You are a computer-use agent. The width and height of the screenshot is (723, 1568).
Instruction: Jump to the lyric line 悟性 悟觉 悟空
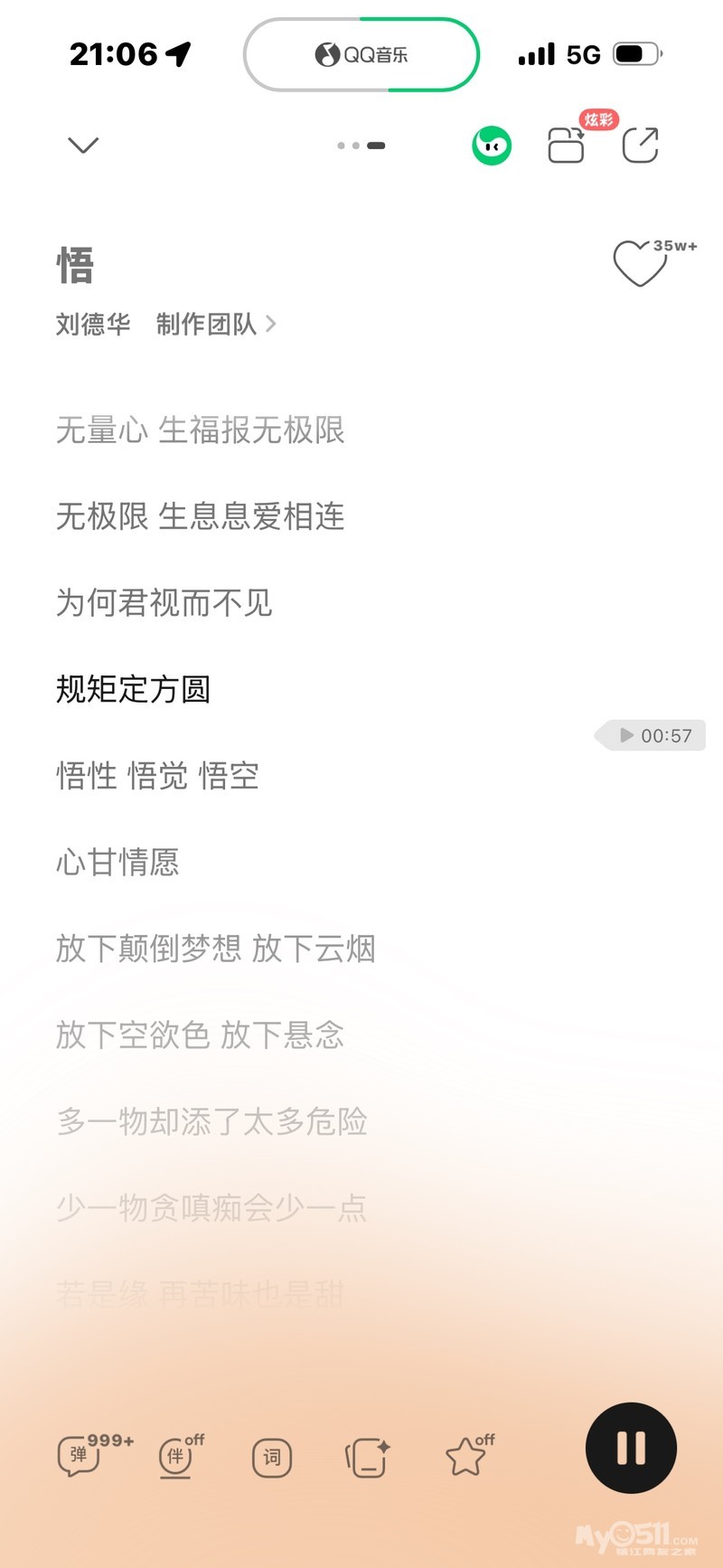(158, 776)
